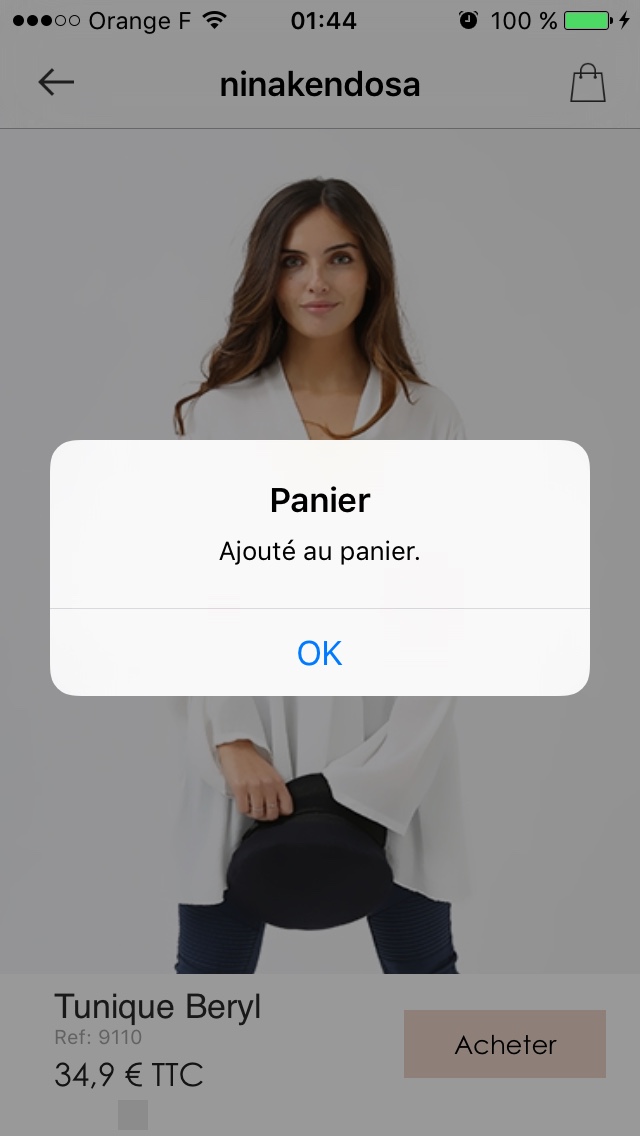The width and height of the screenshot is (640, 1136).
Task: Go back using the arrow icon
Action: coord(56,83)
